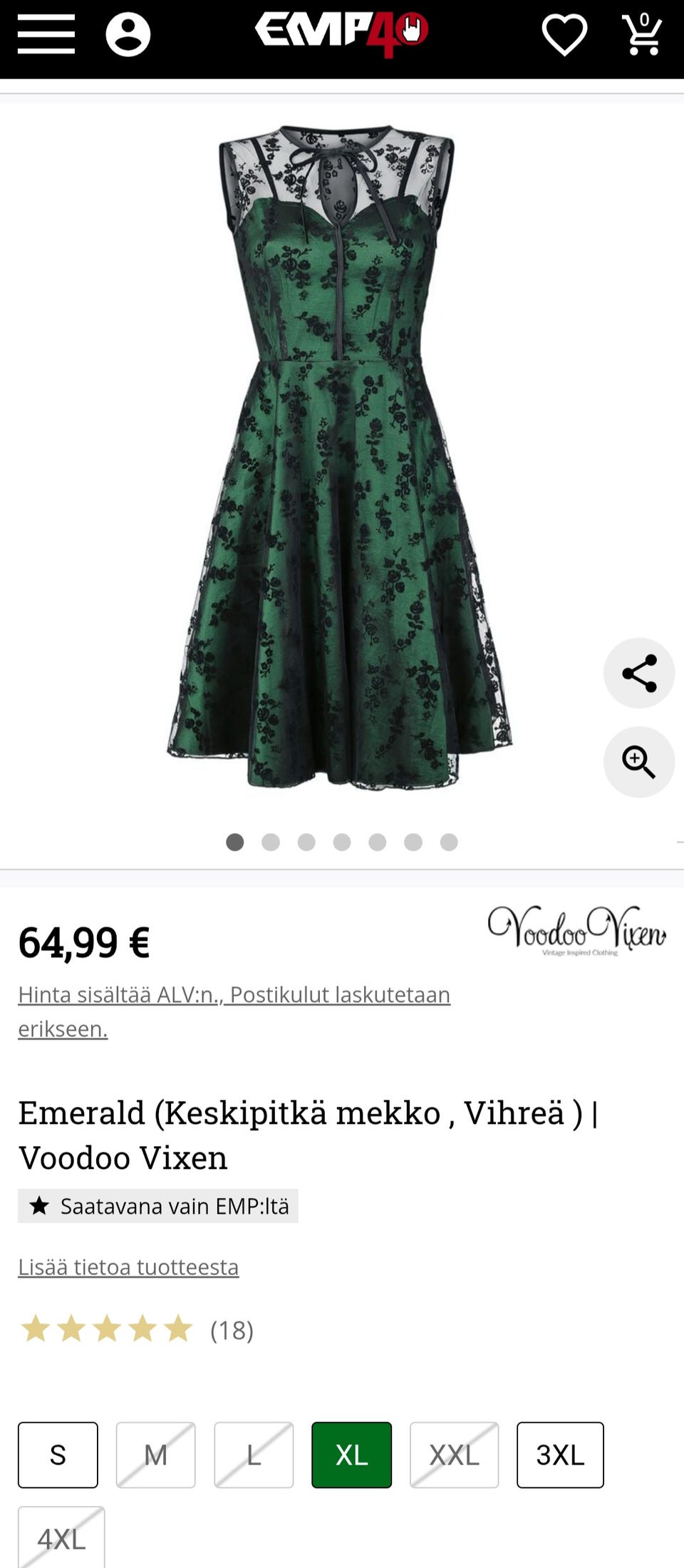684x1568 pixels.
Task: Click the five-star rating display
Action: pos(107,1329)
